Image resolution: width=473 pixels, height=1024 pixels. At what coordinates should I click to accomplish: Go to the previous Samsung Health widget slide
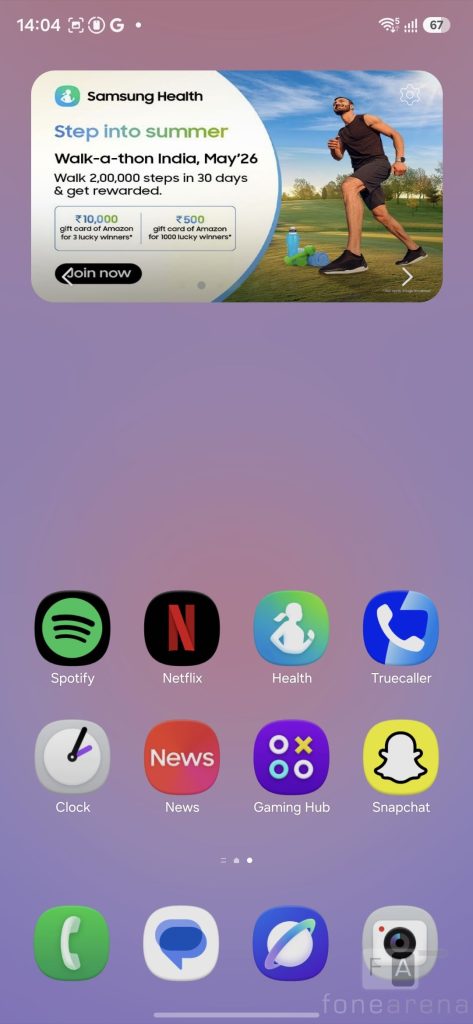tap(66, 276)
